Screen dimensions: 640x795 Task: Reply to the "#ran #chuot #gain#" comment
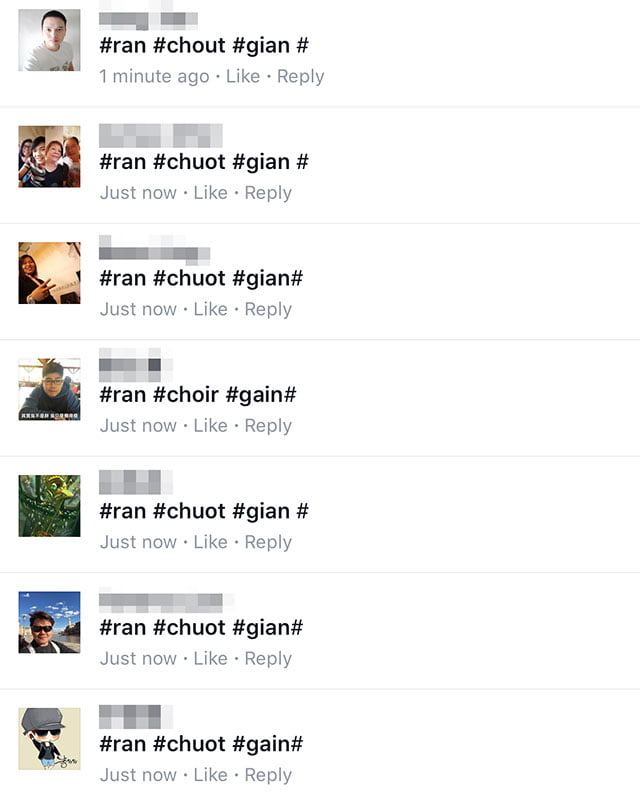tap(268, 774)
